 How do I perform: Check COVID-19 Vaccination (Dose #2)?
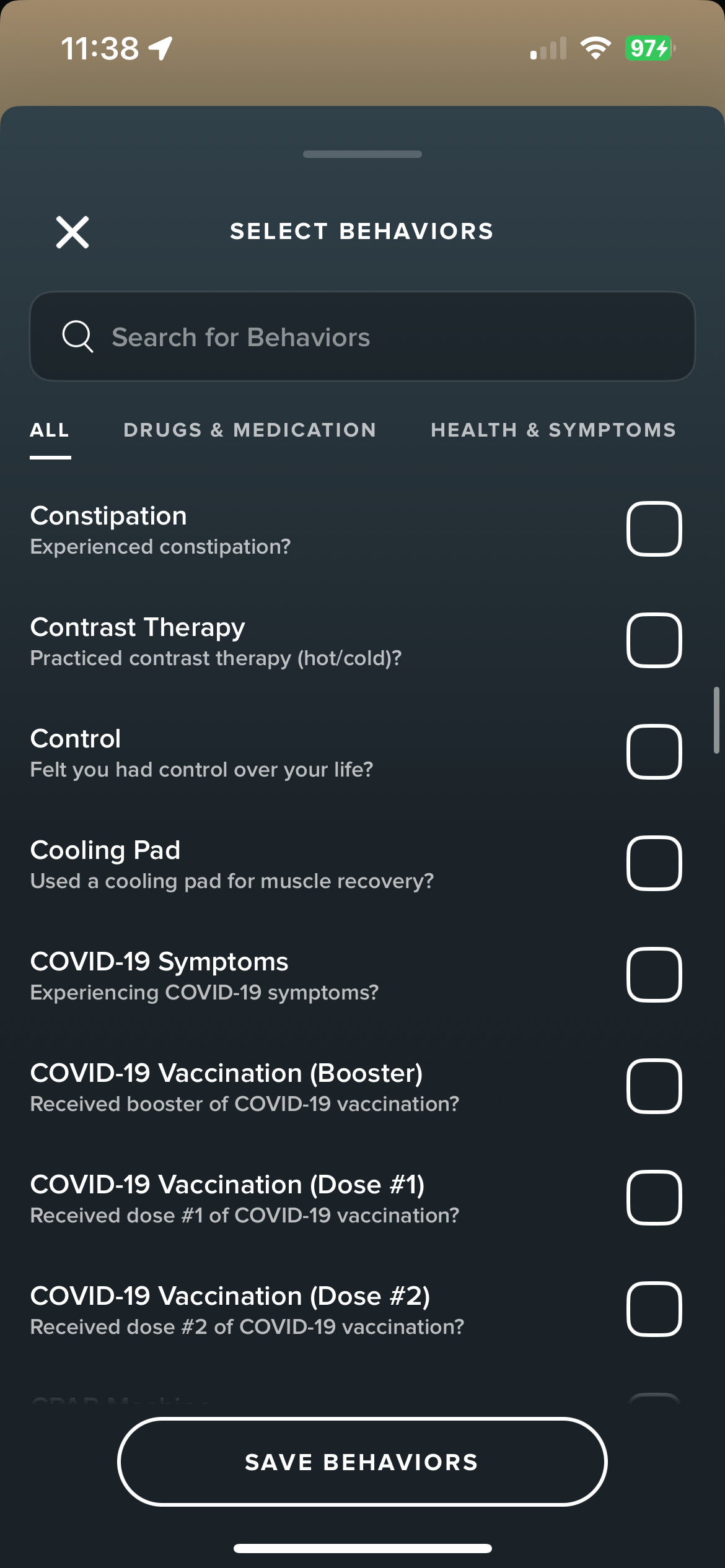tap(654, 1309)
